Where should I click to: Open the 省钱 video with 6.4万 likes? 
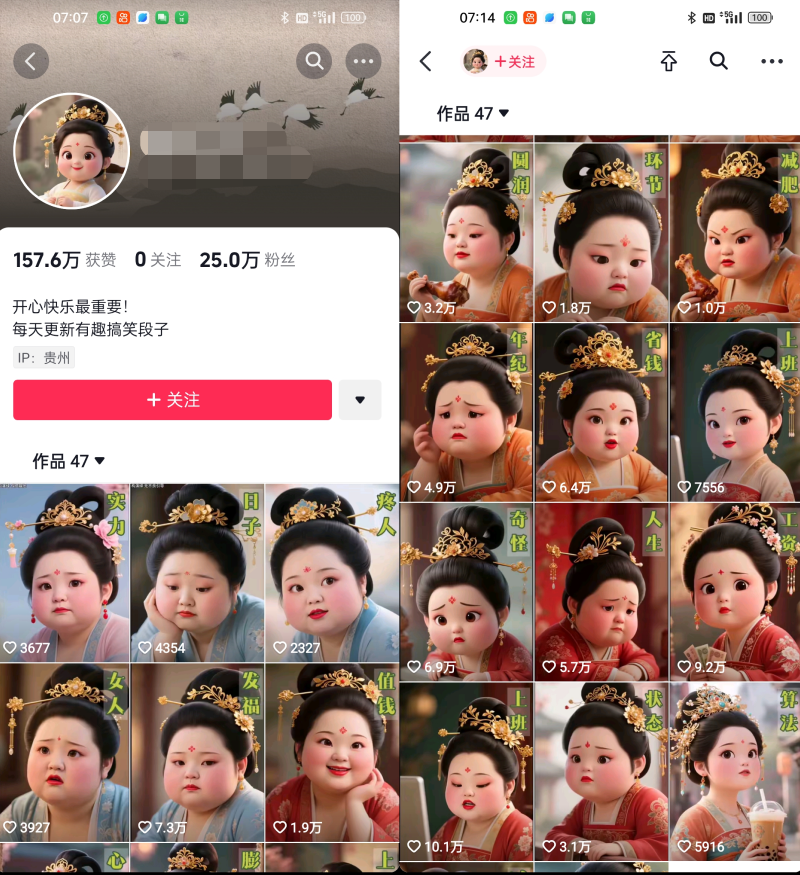601,412
